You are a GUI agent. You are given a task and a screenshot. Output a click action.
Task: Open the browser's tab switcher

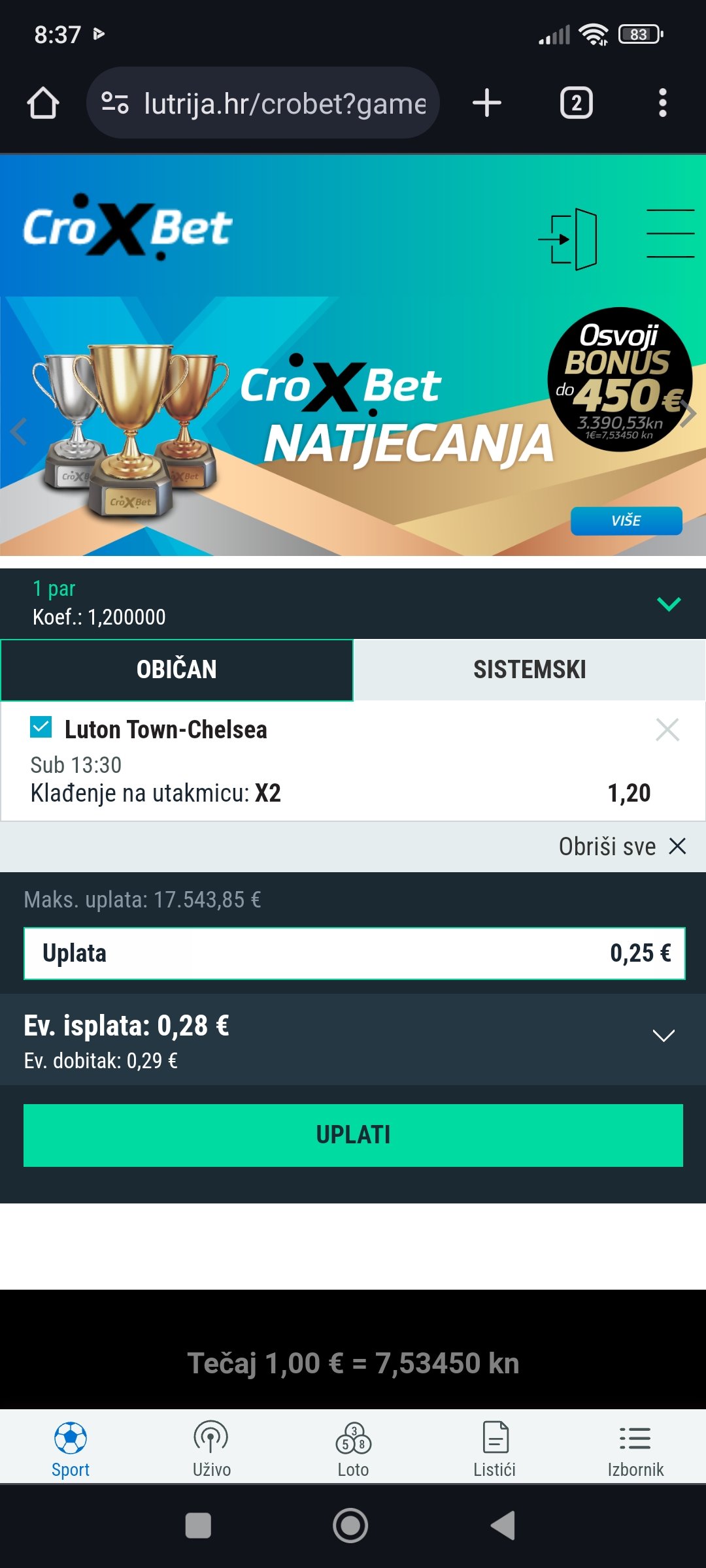576,103
